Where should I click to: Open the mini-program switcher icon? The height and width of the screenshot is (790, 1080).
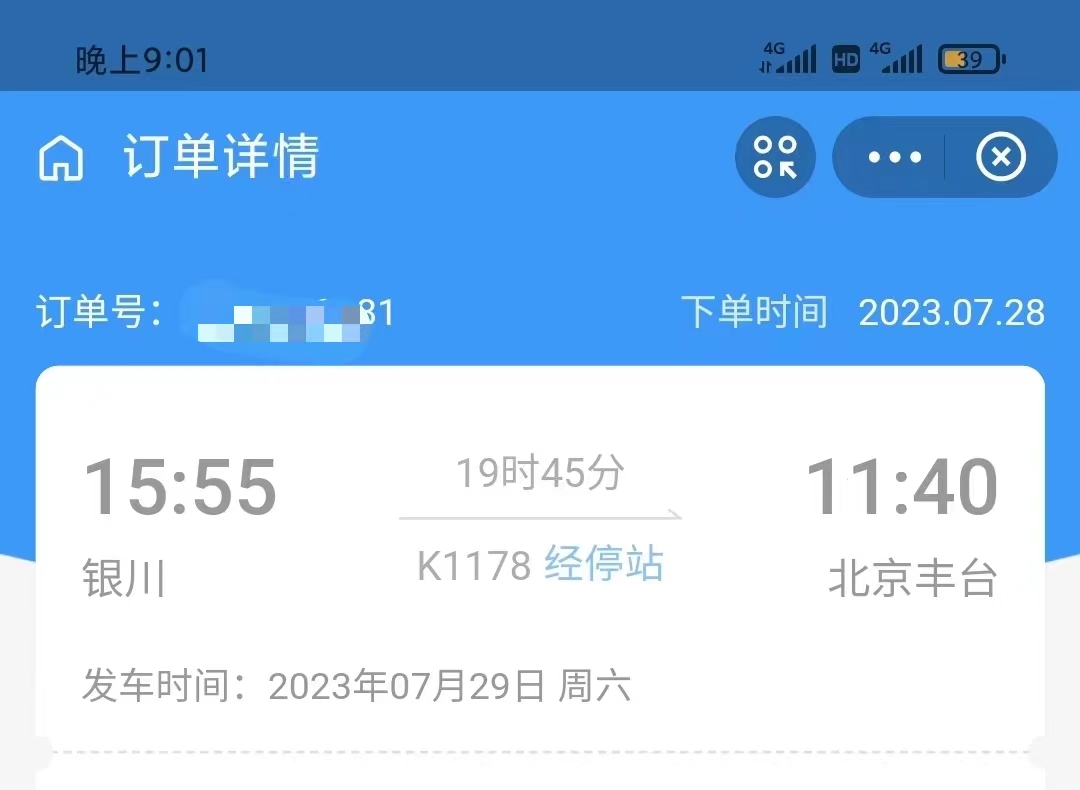click(776, 158)
